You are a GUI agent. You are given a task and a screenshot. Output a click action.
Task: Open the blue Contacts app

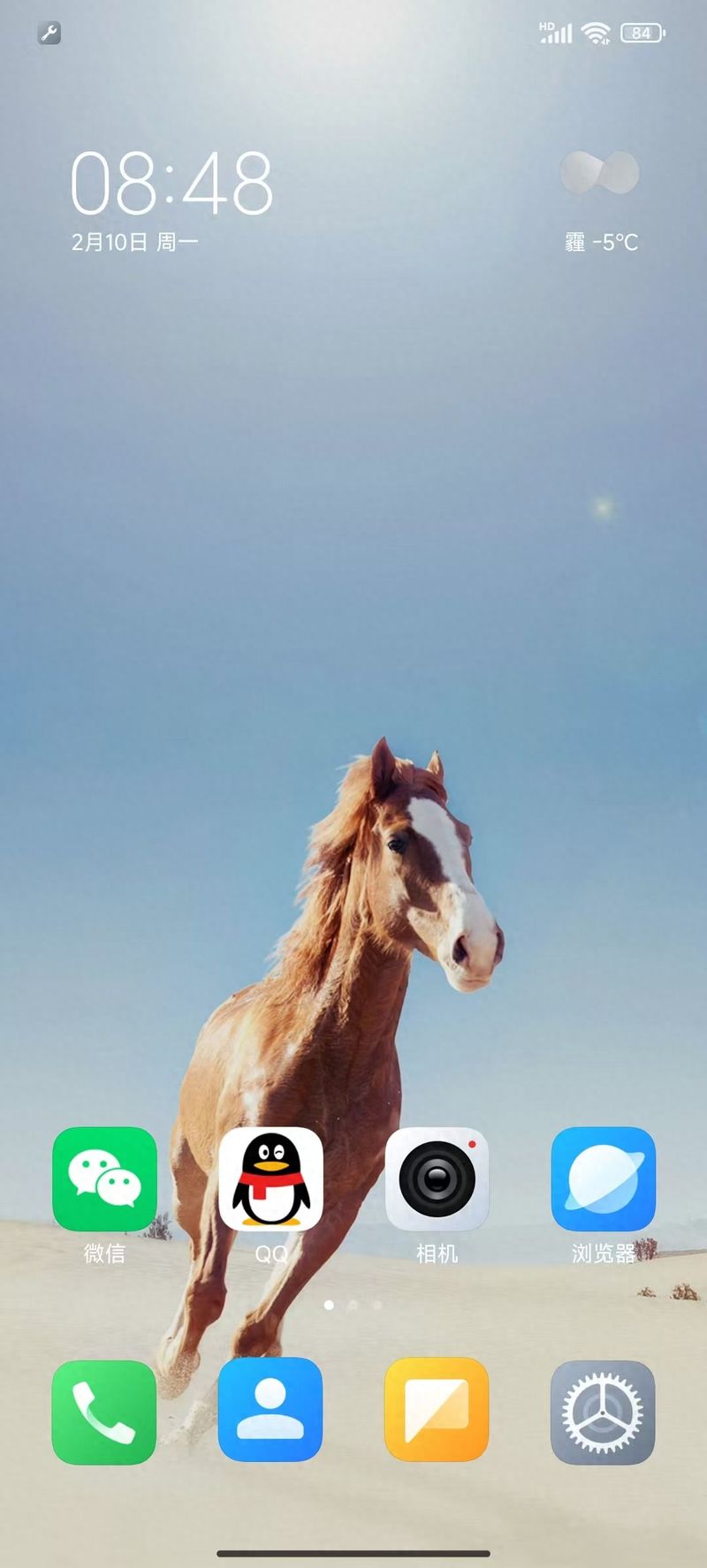click(x=270, y=1409)
